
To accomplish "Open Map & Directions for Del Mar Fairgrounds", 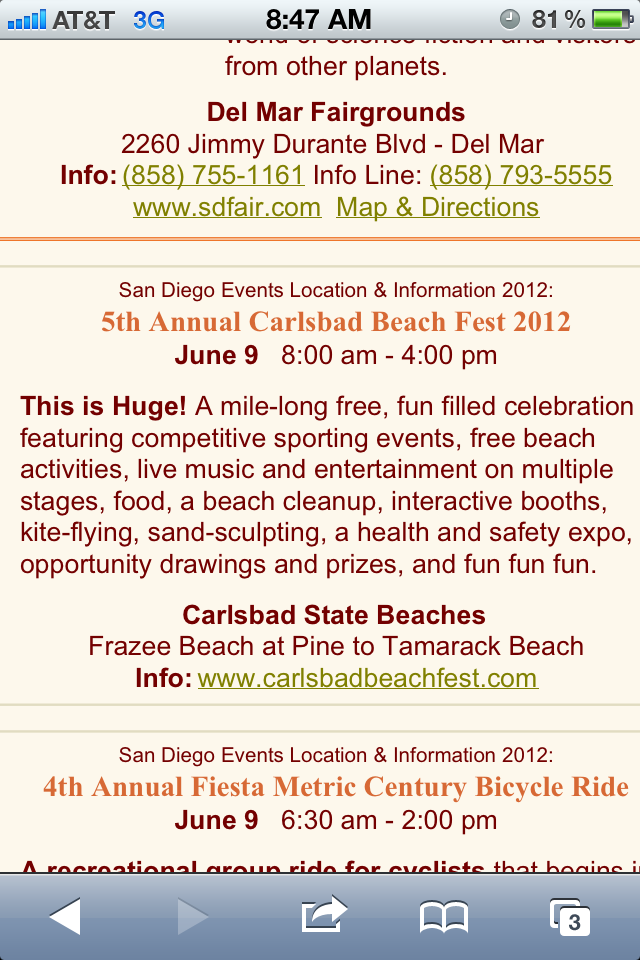I will coord(437,207).
